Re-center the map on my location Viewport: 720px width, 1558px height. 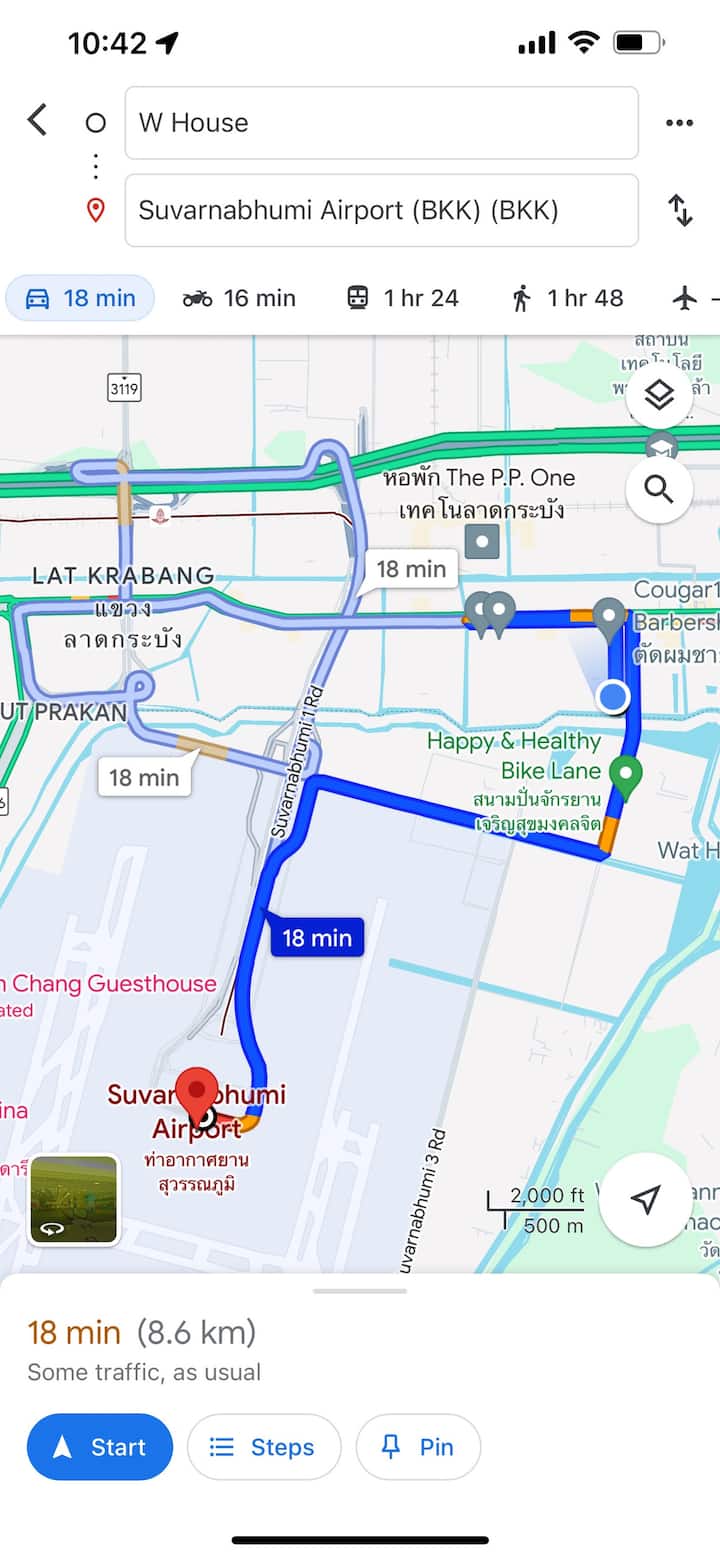coord(645,1199)
